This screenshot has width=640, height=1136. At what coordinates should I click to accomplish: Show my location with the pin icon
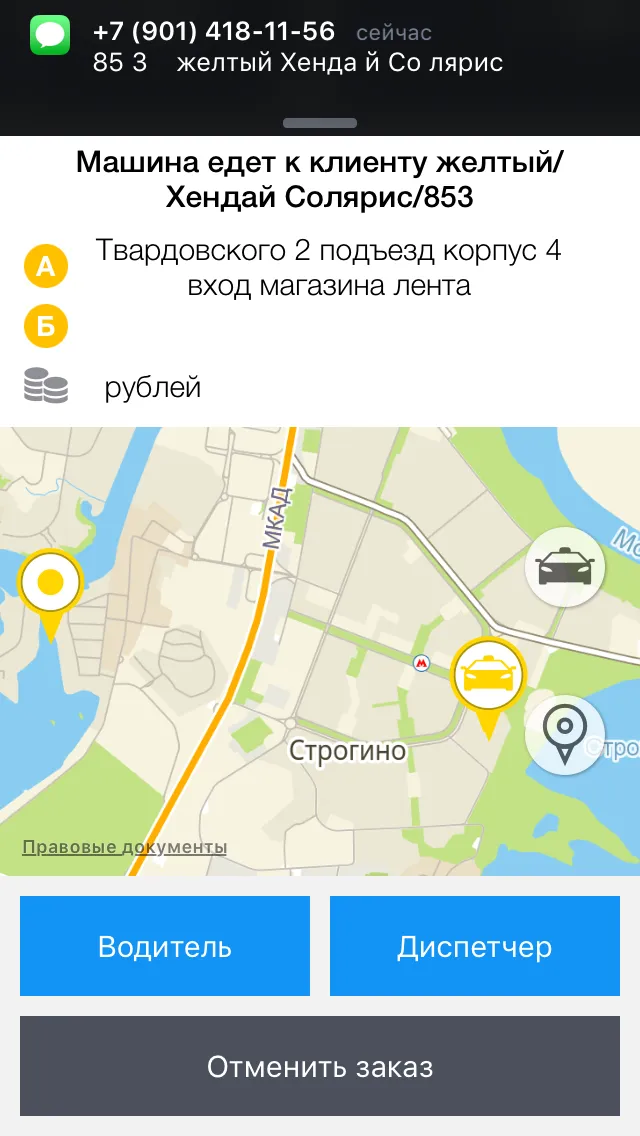click(x=565, y=735)
